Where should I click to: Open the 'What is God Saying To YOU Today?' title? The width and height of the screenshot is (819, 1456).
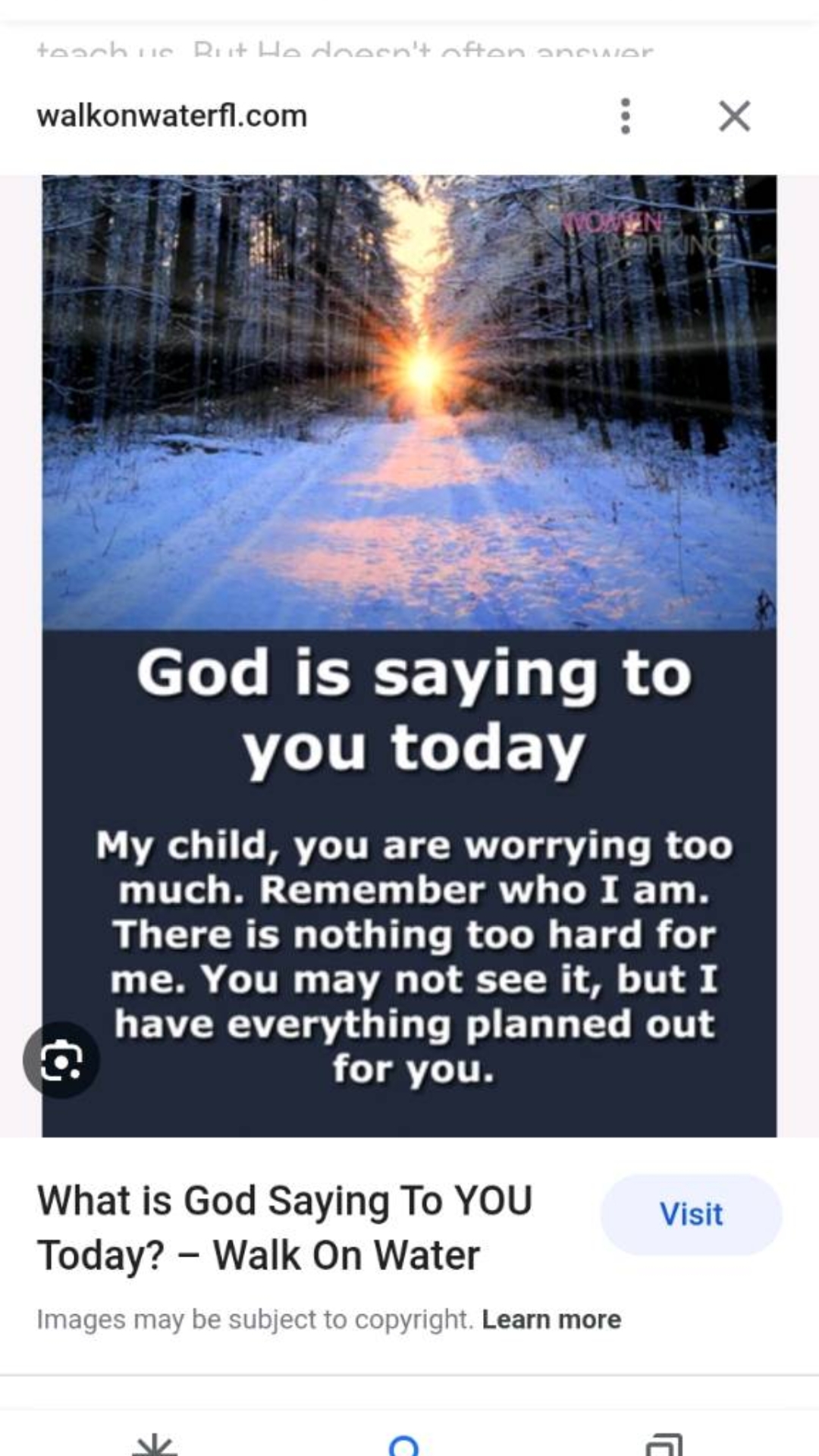click(x=284, y=1228)
